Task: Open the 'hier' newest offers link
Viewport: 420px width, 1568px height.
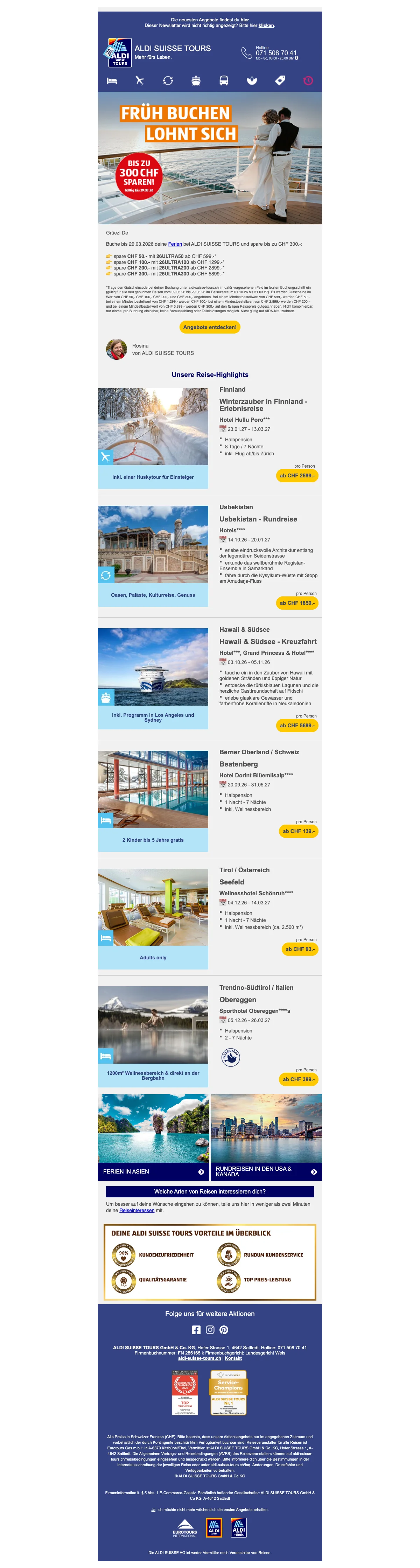Action: click(244, 20)
